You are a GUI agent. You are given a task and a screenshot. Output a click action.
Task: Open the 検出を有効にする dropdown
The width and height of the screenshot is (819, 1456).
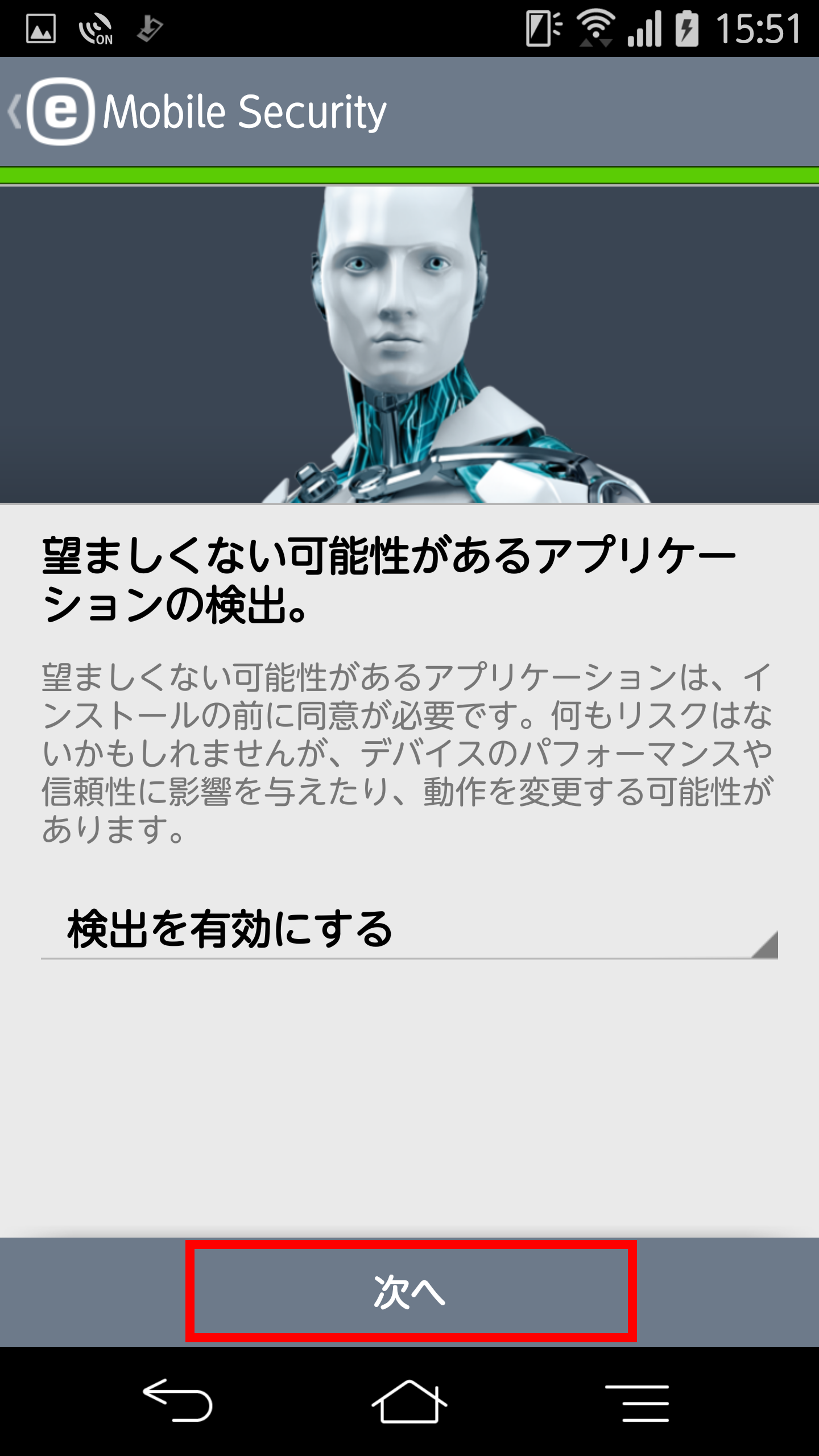[x=409, y=929]
